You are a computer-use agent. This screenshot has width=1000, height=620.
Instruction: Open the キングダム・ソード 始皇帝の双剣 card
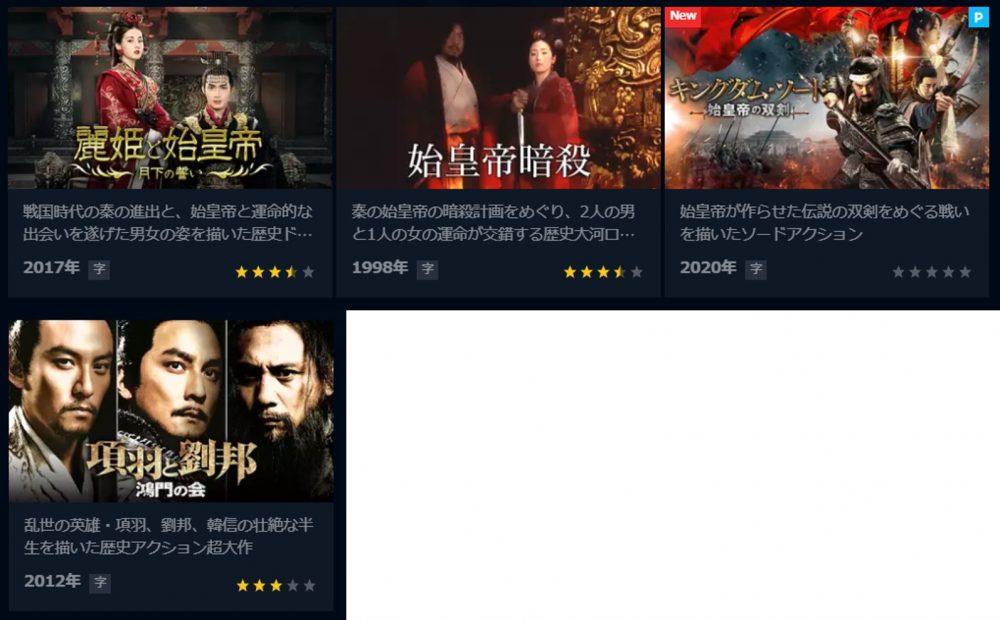coord(826,100)
